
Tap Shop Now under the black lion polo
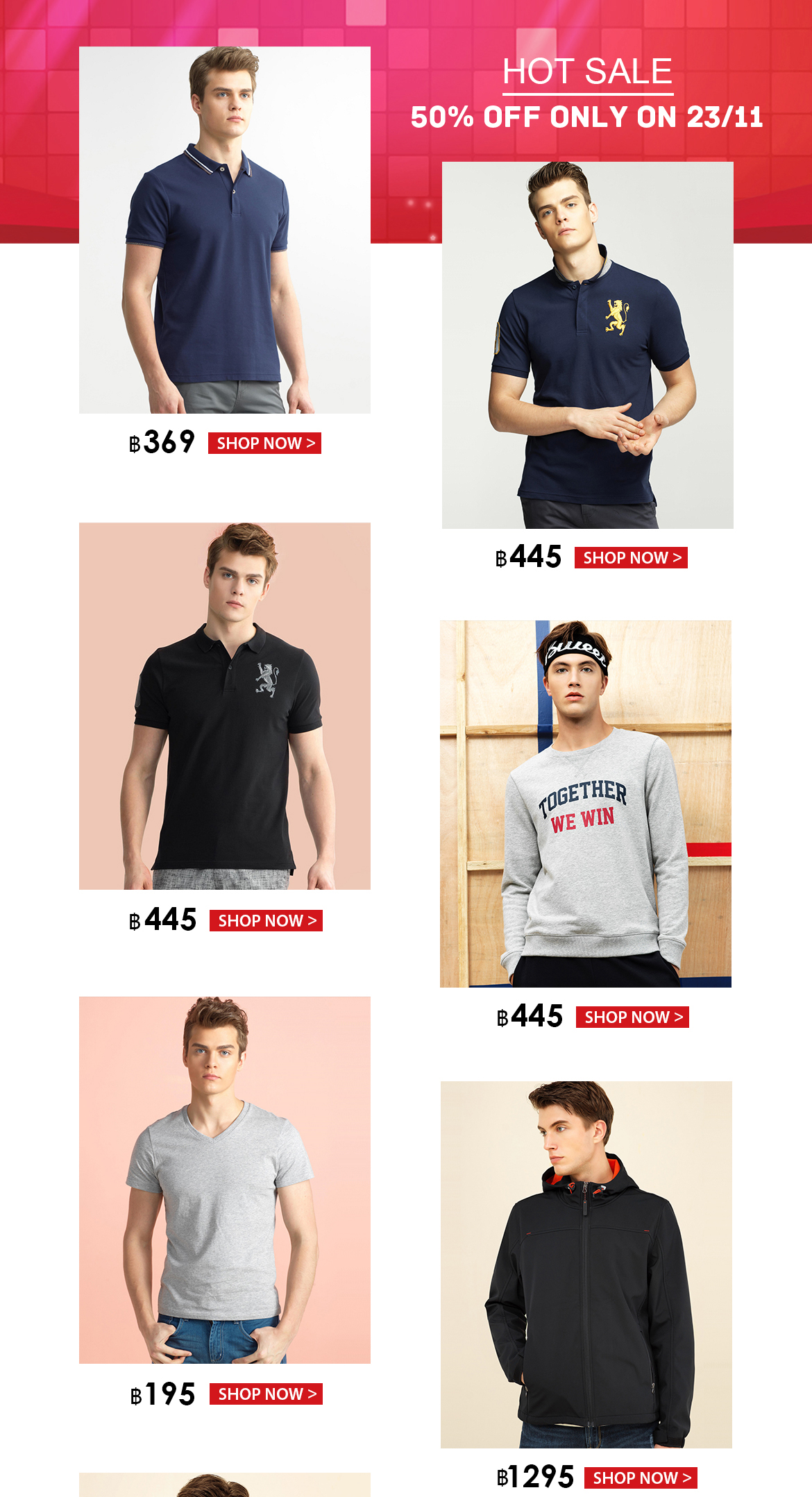tap(266, 921)
